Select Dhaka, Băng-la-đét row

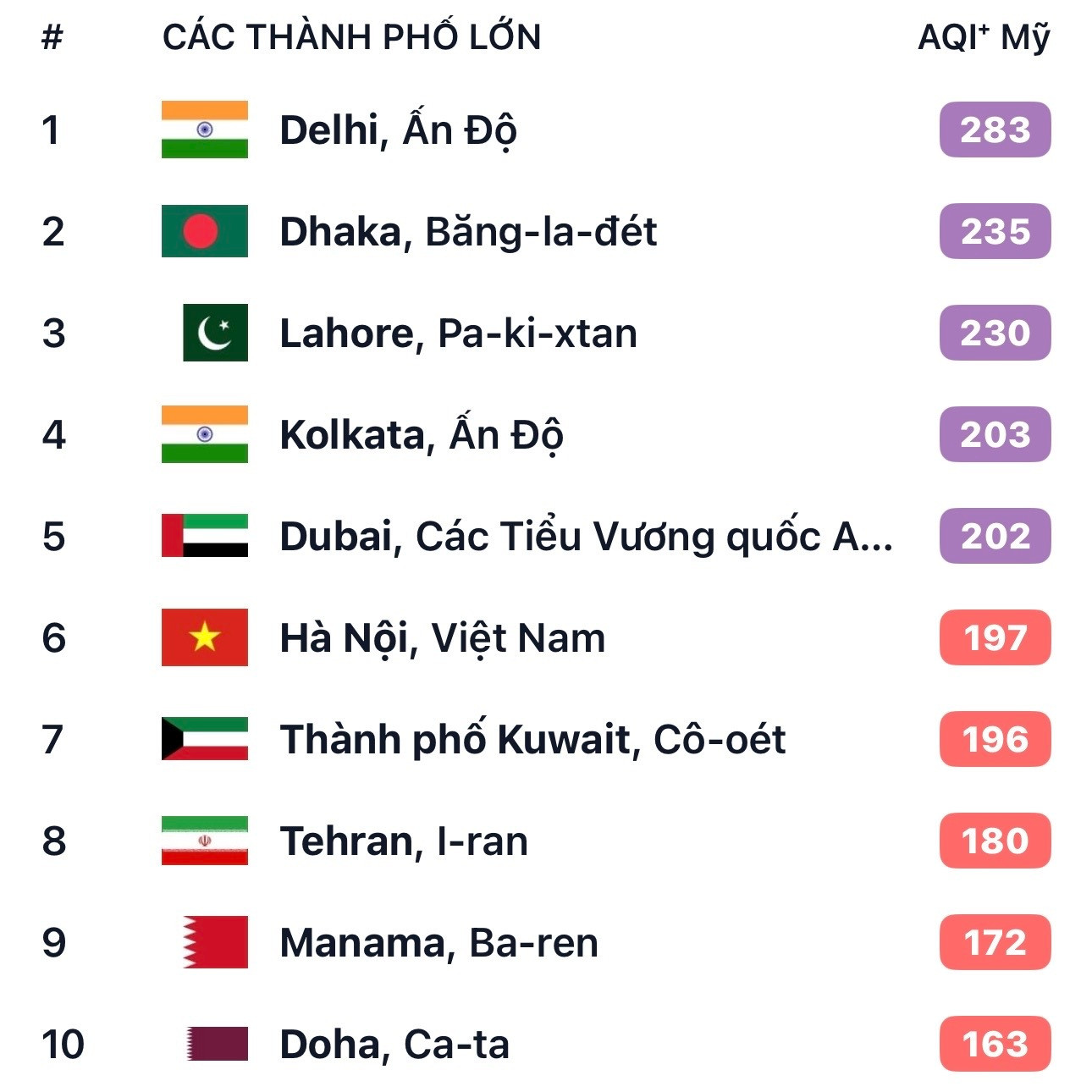pyautogui.click(x=467, y=232)
